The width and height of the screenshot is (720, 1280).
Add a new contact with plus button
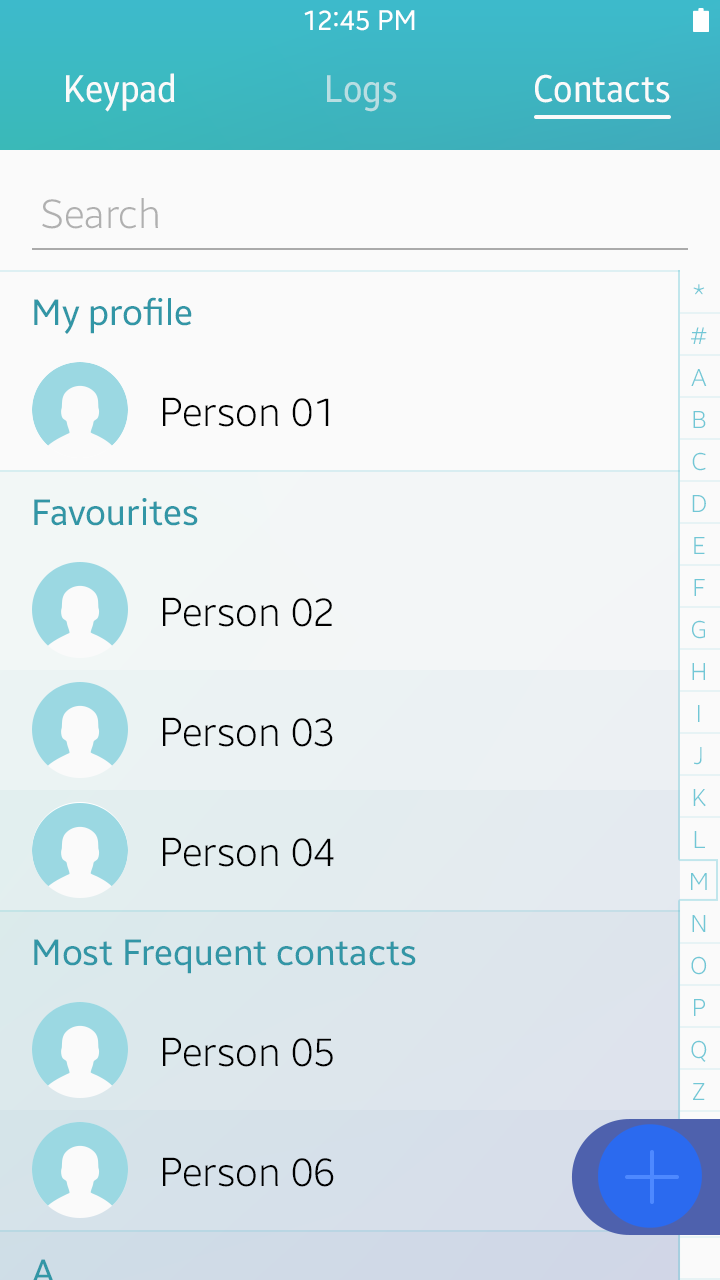click(651, 1176)
